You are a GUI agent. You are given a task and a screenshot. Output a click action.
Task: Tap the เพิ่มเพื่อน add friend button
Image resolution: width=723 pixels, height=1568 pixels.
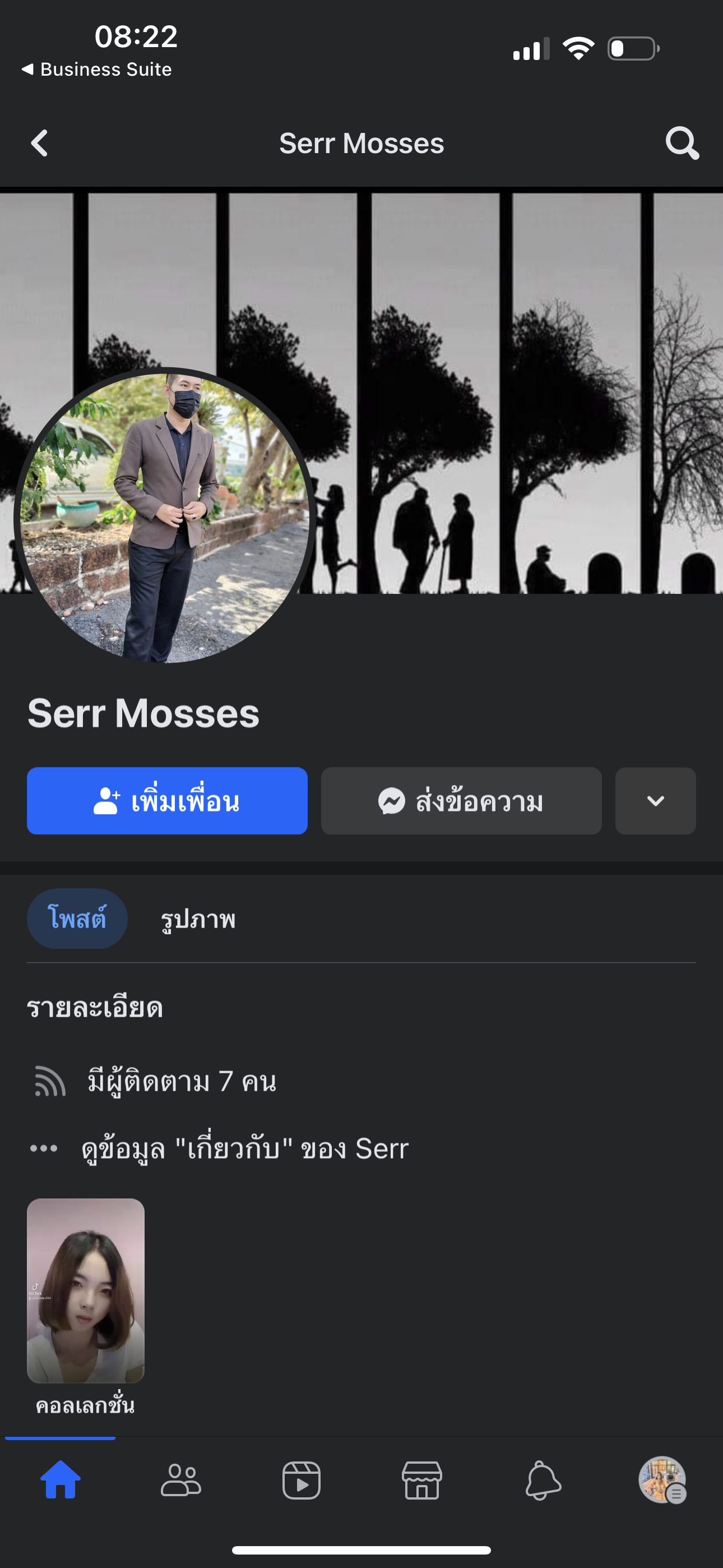167,800
